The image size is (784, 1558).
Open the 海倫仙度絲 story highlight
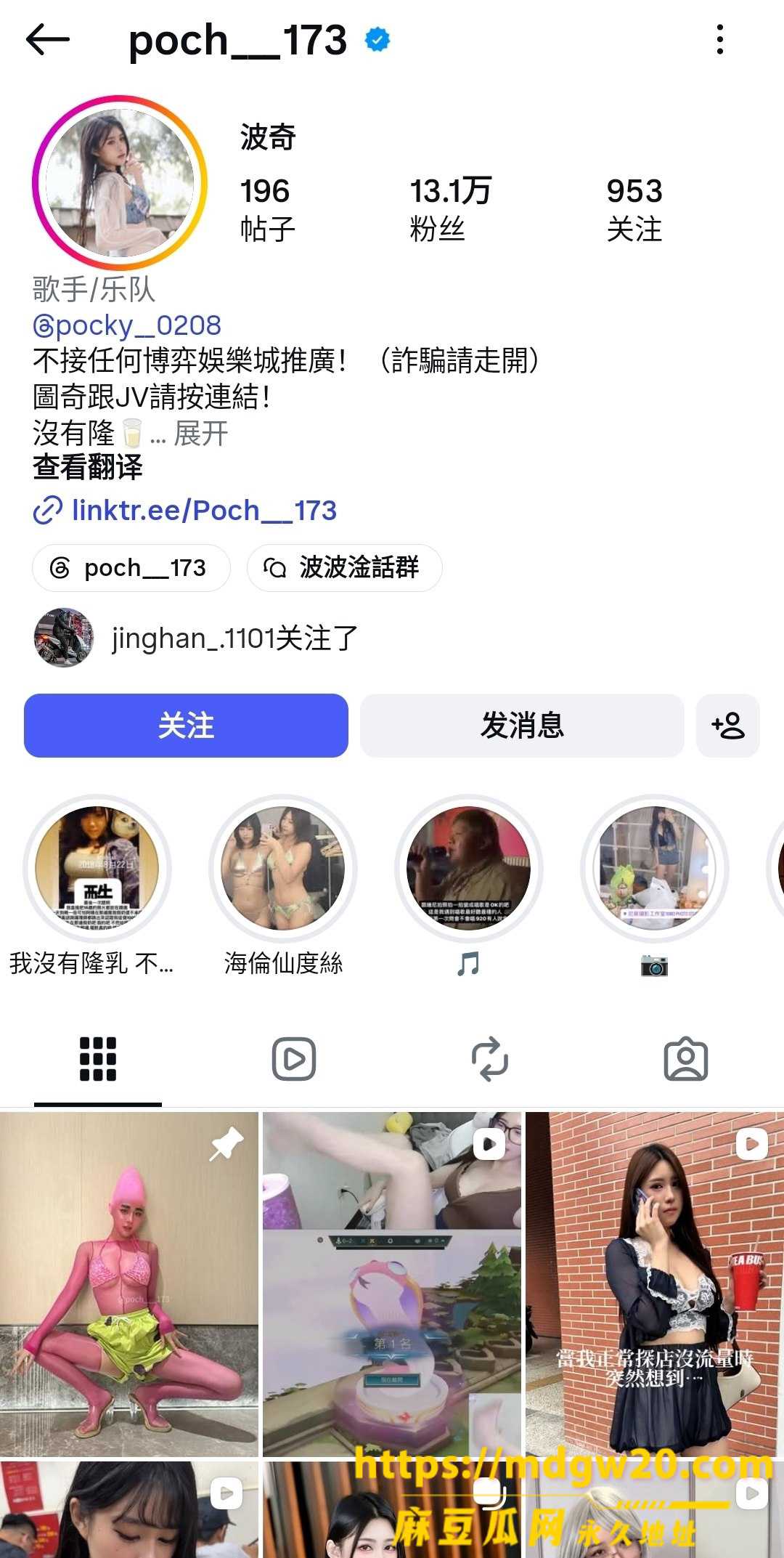(x=283, y=885)
